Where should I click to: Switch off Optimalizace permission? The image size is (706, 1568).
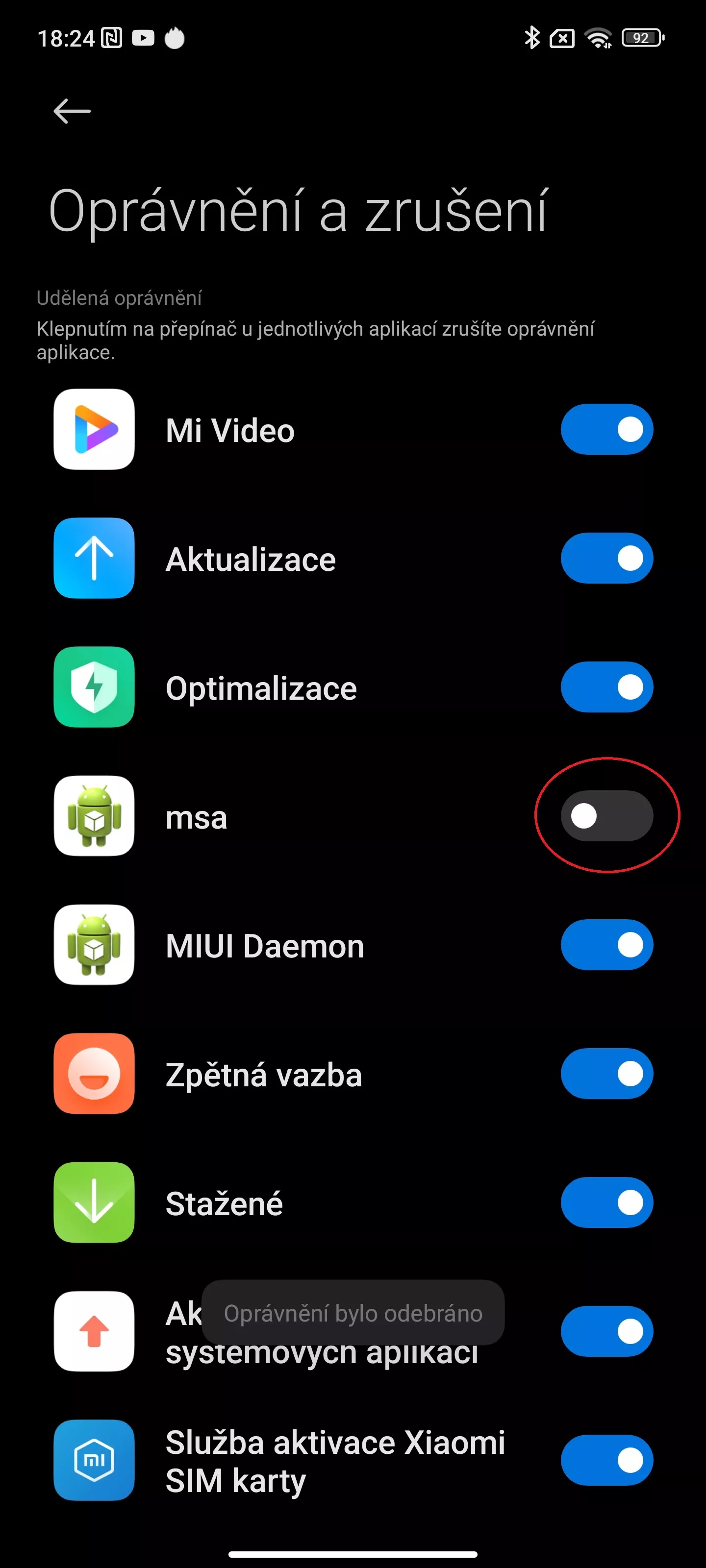(606, 687)
